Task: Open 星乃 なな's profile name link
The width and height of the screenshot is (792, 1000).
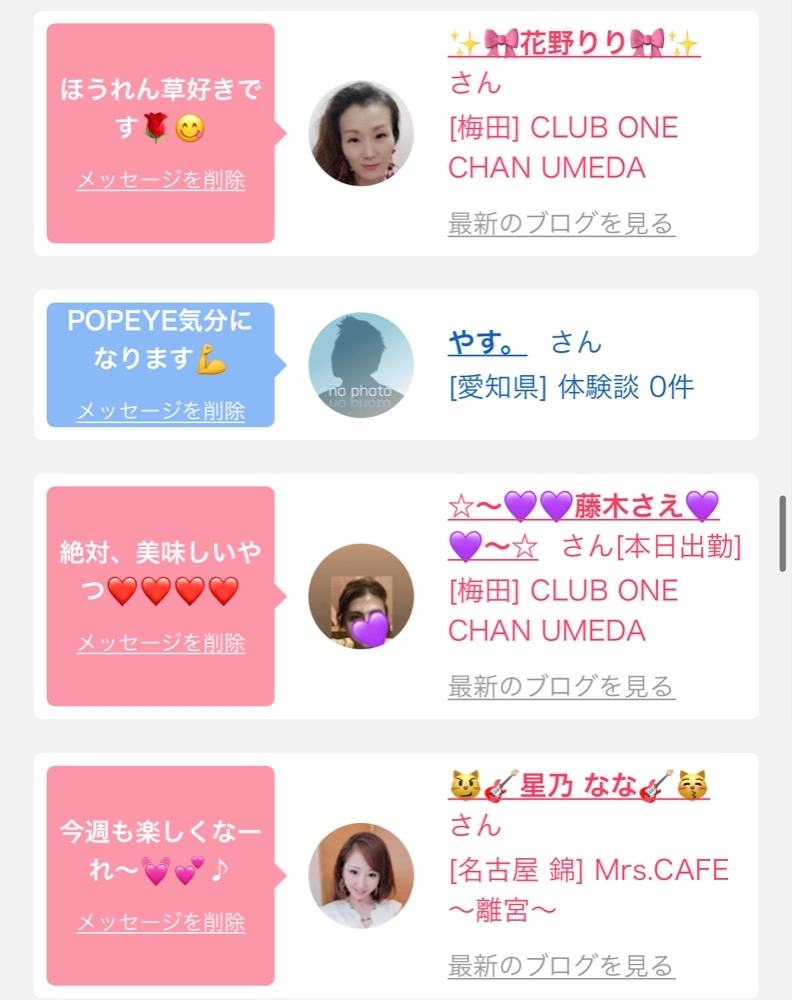Action: (578, 785)
